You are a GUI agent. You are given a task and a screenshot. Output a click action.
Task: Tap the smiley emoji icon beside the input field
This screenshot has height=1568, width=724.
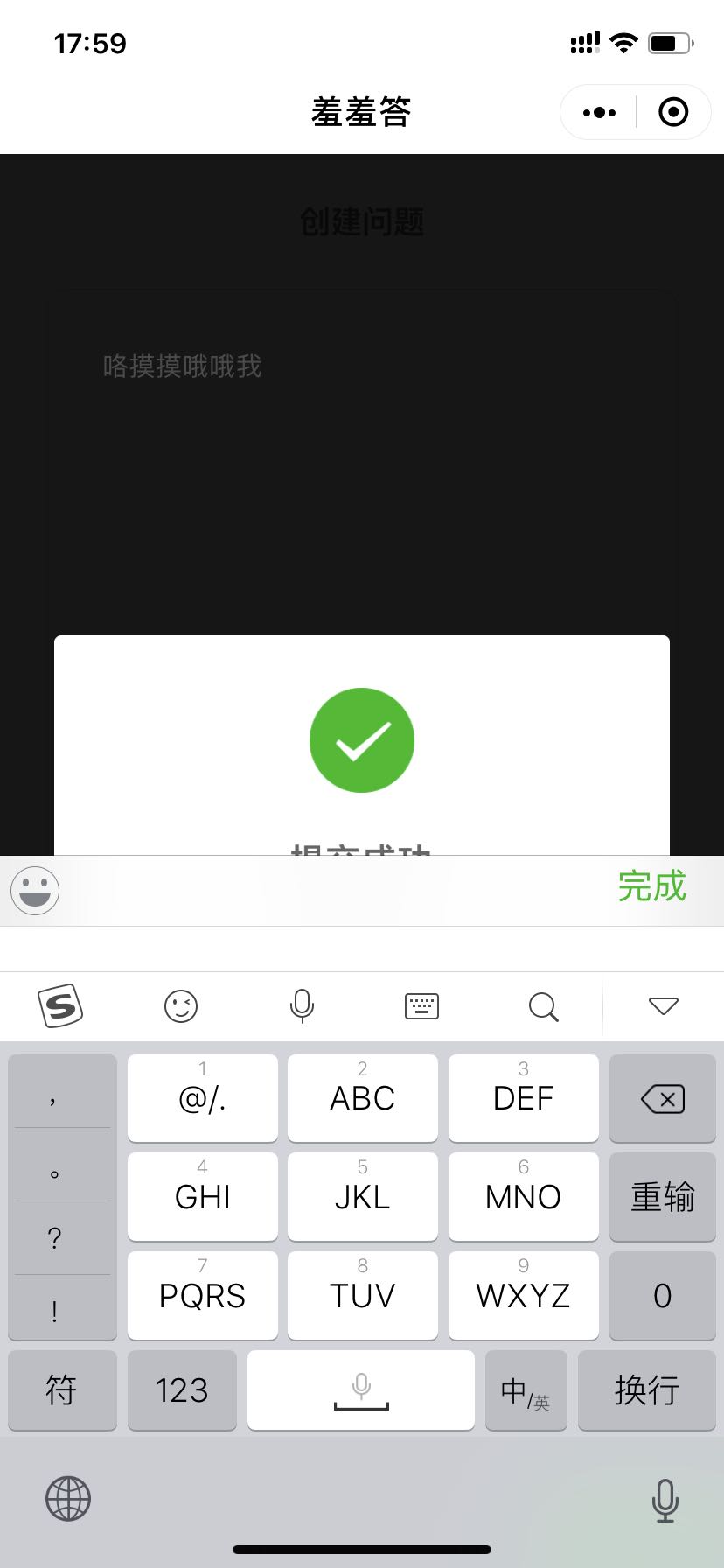click(x=35, y=890)
